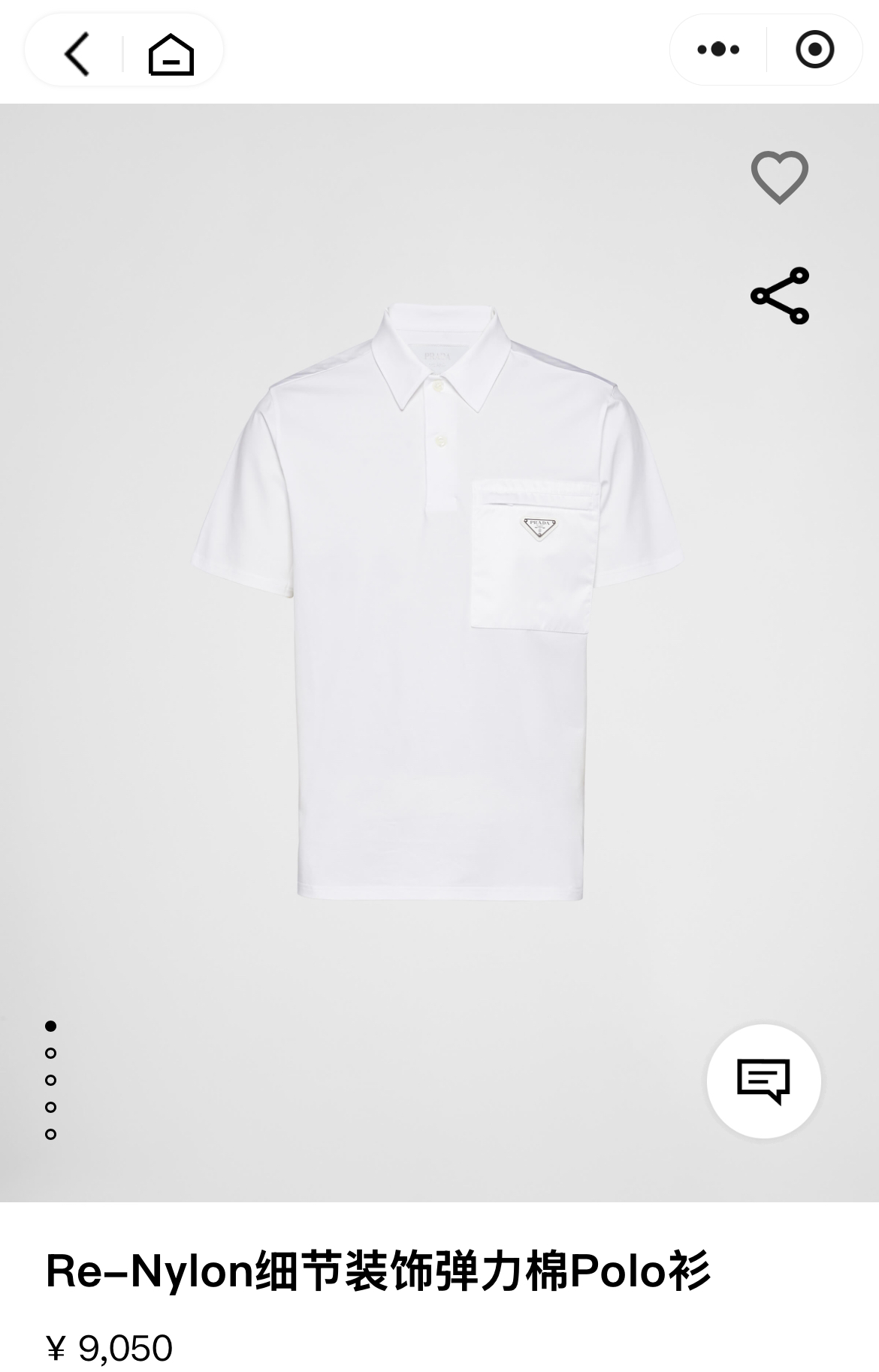
Task: Open the customer service chat
Action: click(763, 1081)
